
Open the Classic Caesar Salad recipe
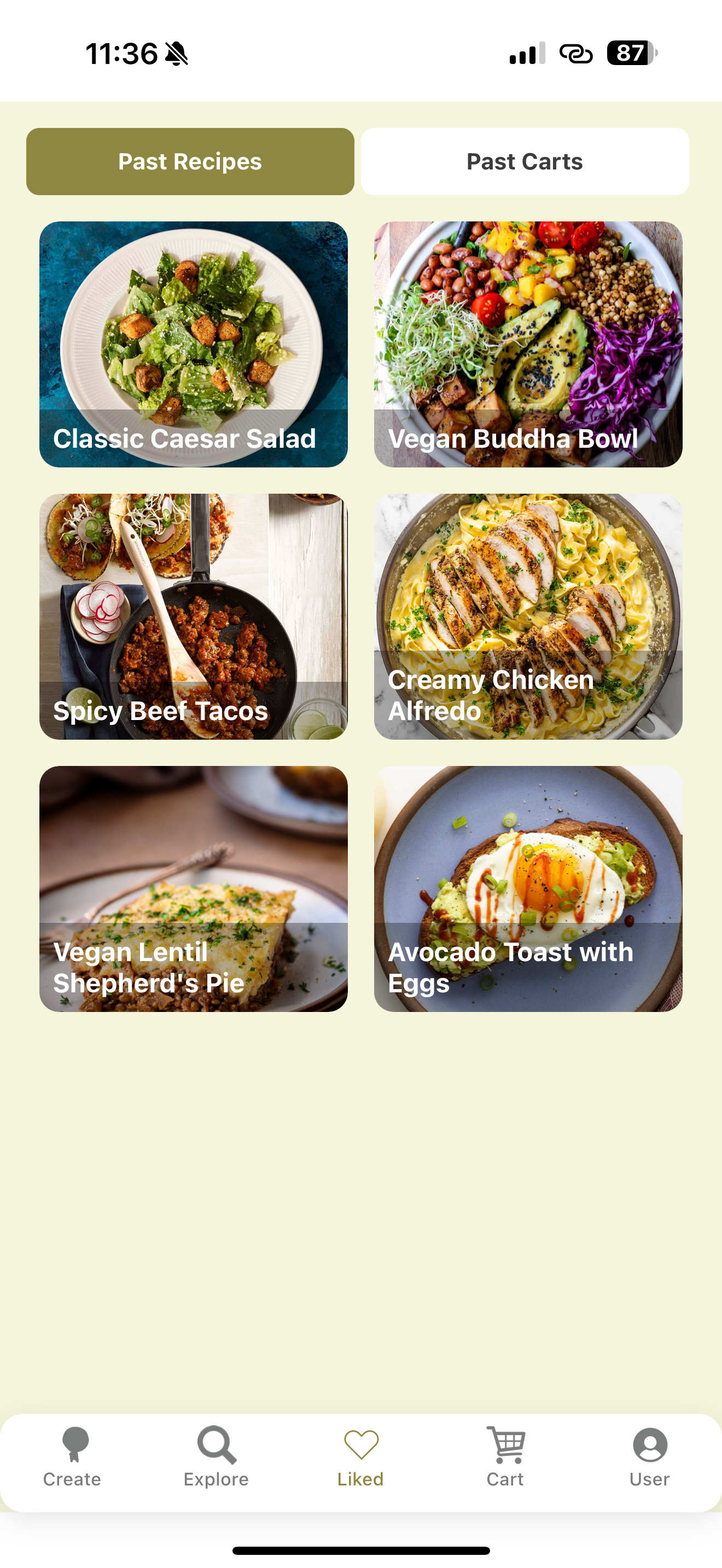point(194,344)
